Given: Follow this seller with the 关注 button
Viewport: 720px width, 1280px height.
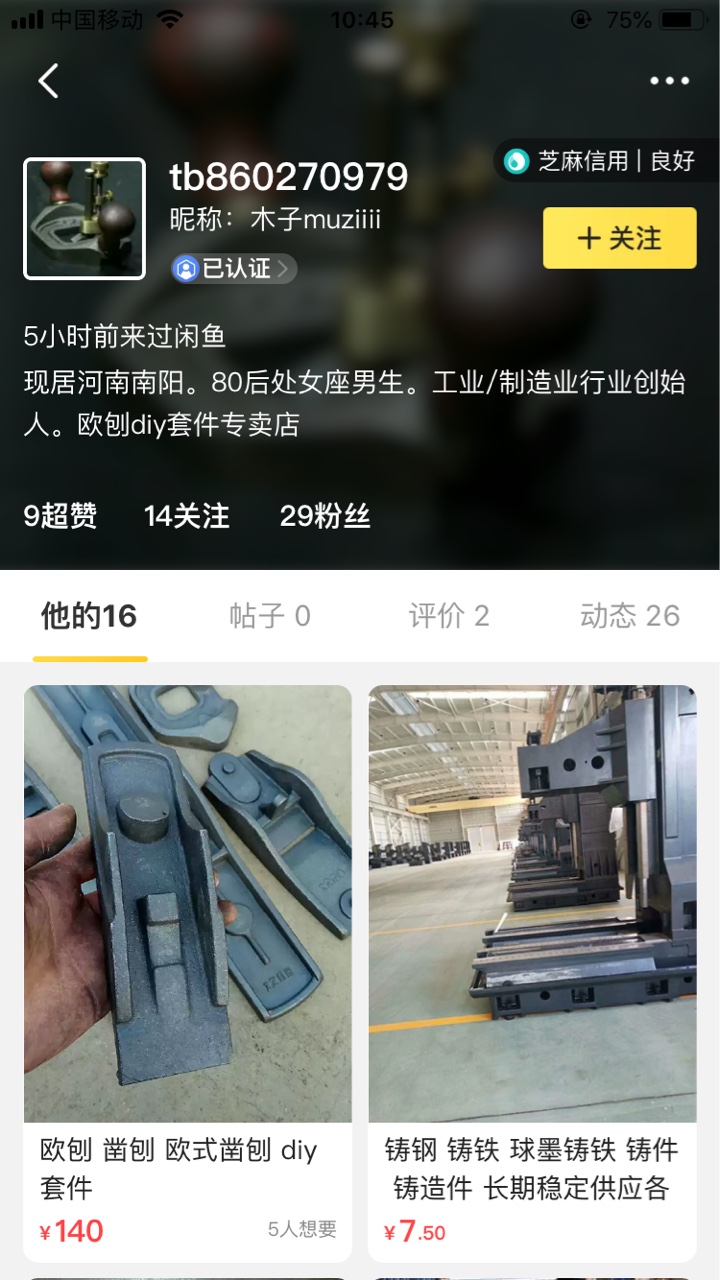Looking at the screenshot, I should (619, 238).
